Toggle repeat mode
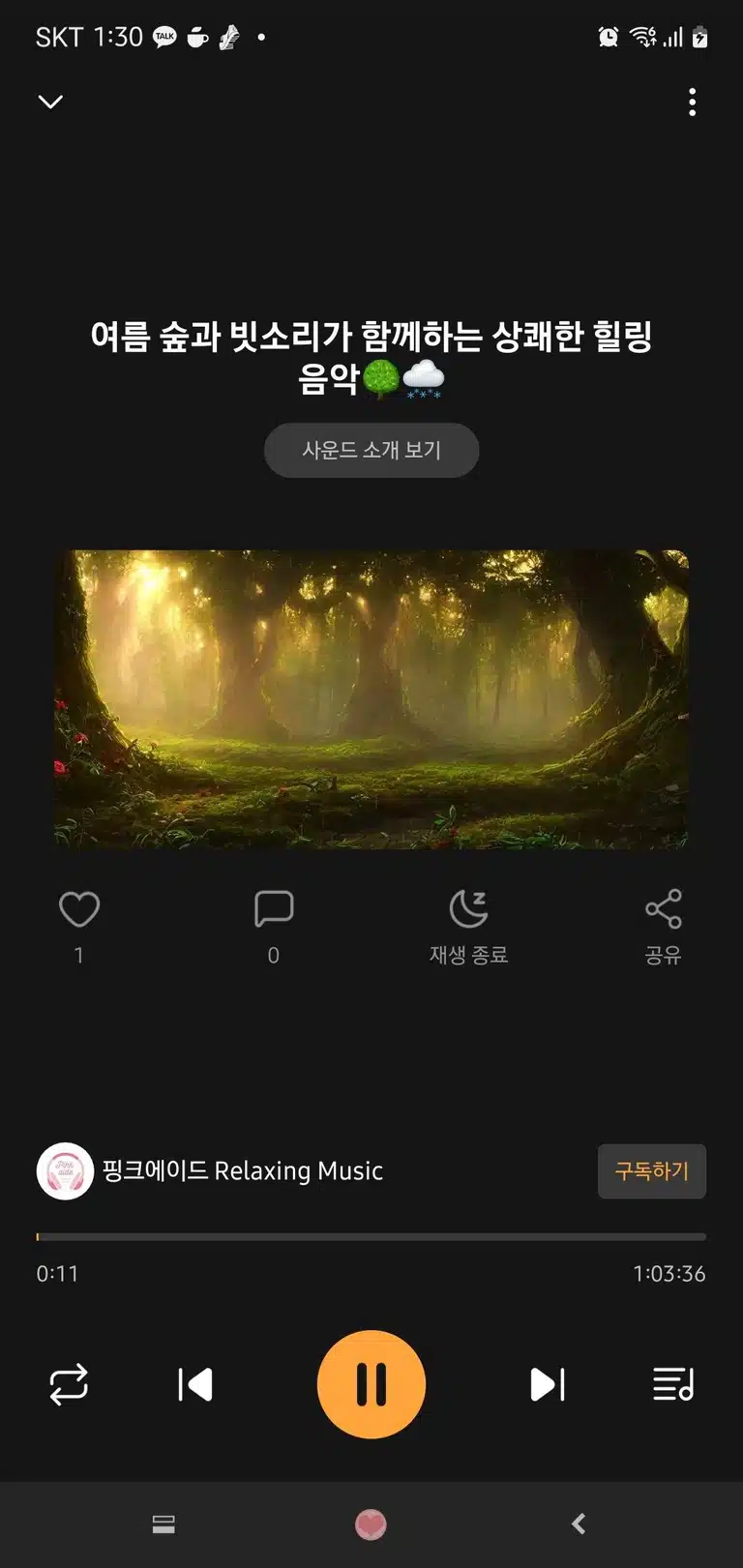This screenshot has height=1568, width=743. (69, 1384)
